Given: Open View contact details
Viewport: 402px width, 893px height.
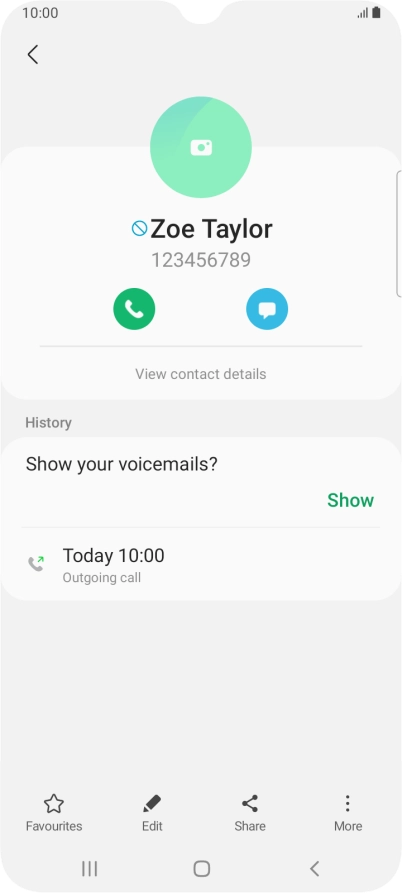Looking at the screenshot, I should click(200, 374).
